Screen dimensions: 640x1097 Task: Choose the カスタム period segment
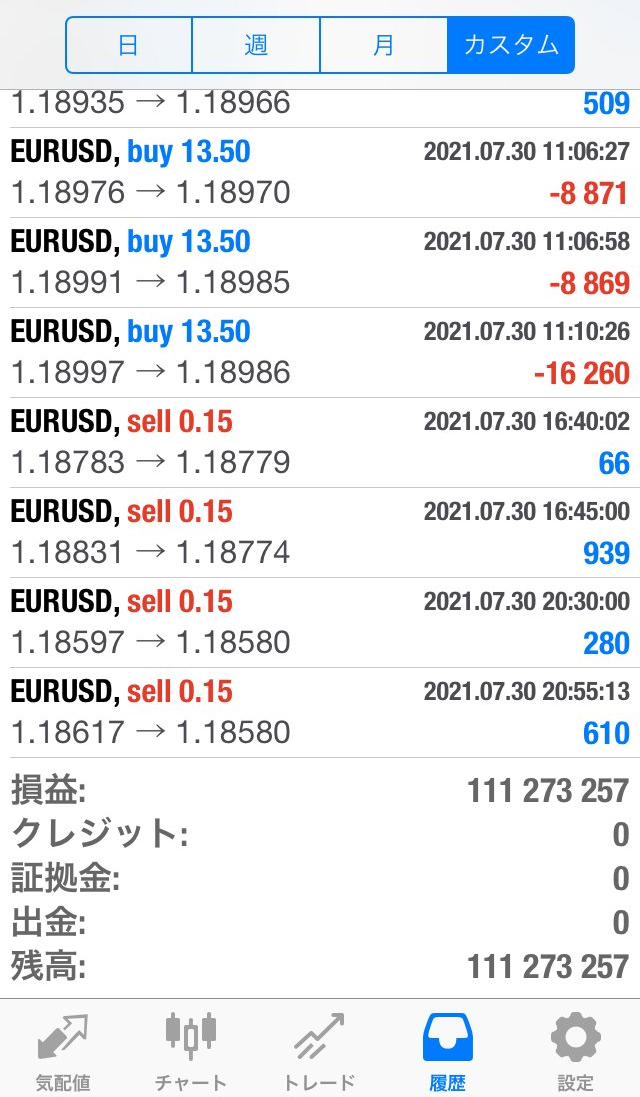511,45
